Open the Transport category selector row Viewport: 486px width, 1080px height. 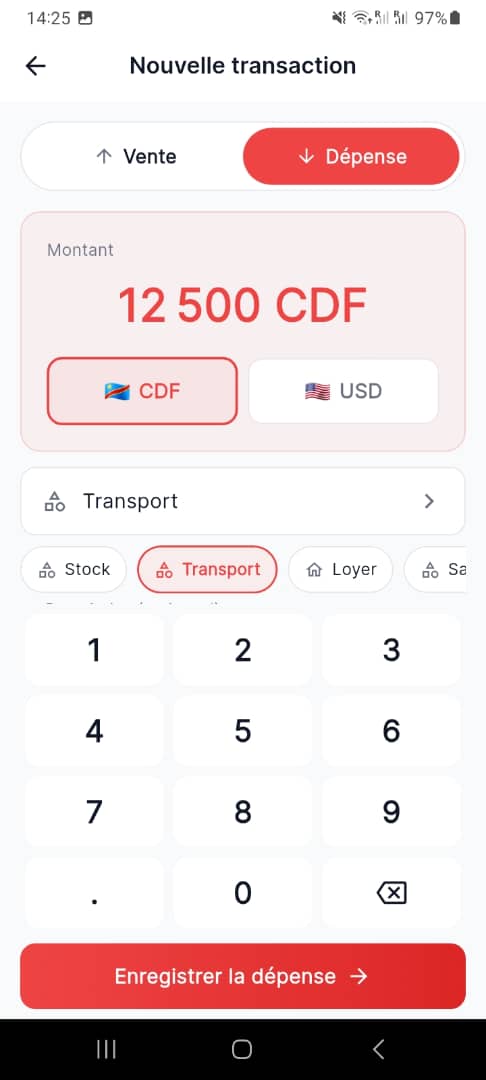243,501
